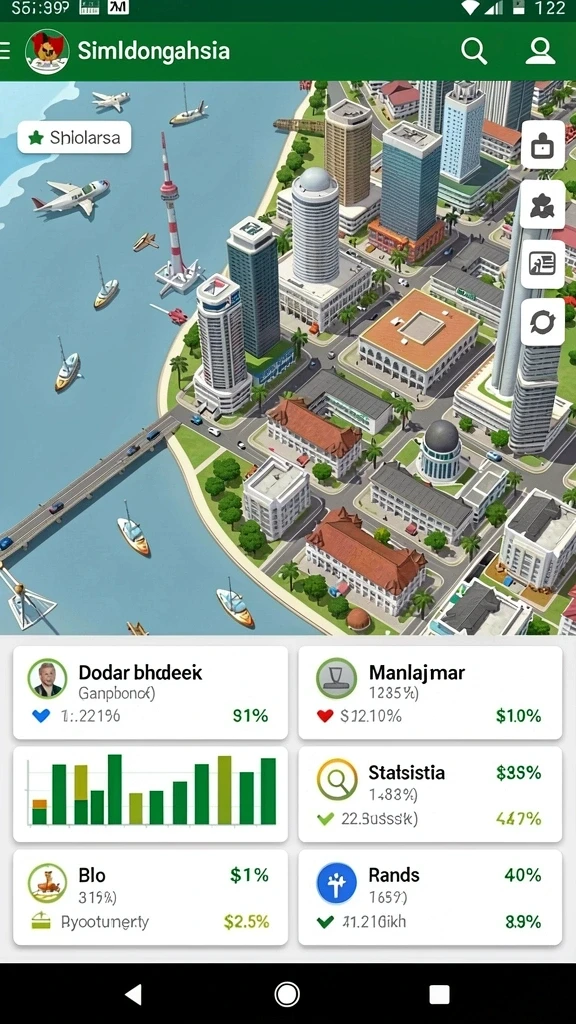Refresh the city map view

point(543,322)
